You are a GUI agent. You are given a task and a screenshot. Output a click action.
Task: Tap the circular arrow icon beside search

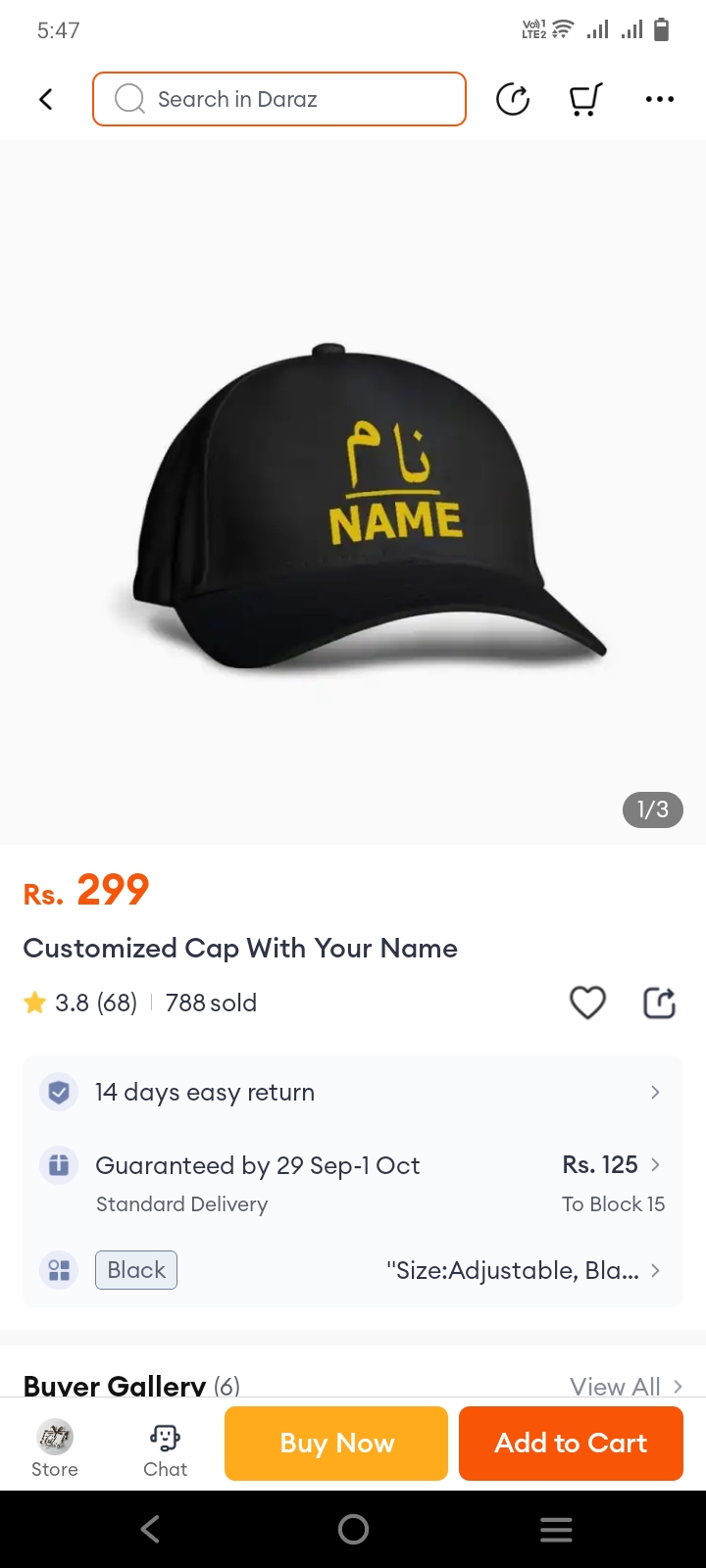513,99
